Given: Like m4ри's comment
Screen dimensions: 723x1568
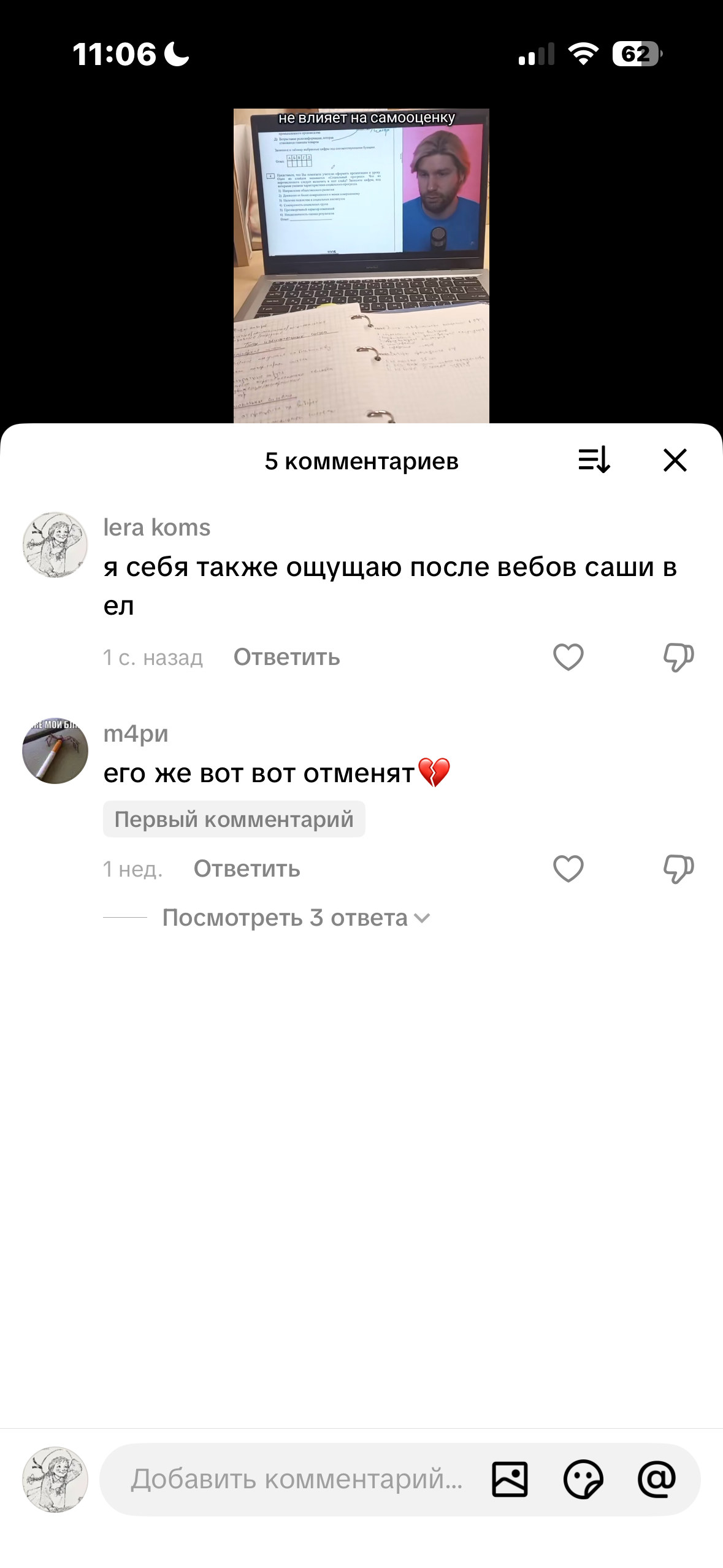Looking at the screenshot, I should [x=568, y=869].
